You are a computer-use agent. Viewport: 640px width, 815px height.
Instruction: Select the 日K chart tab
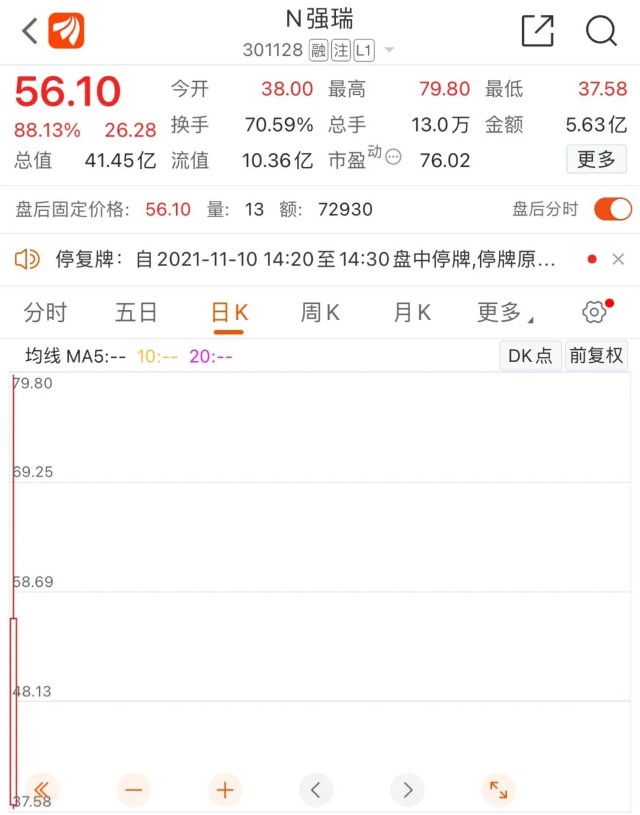coord(229,312)
